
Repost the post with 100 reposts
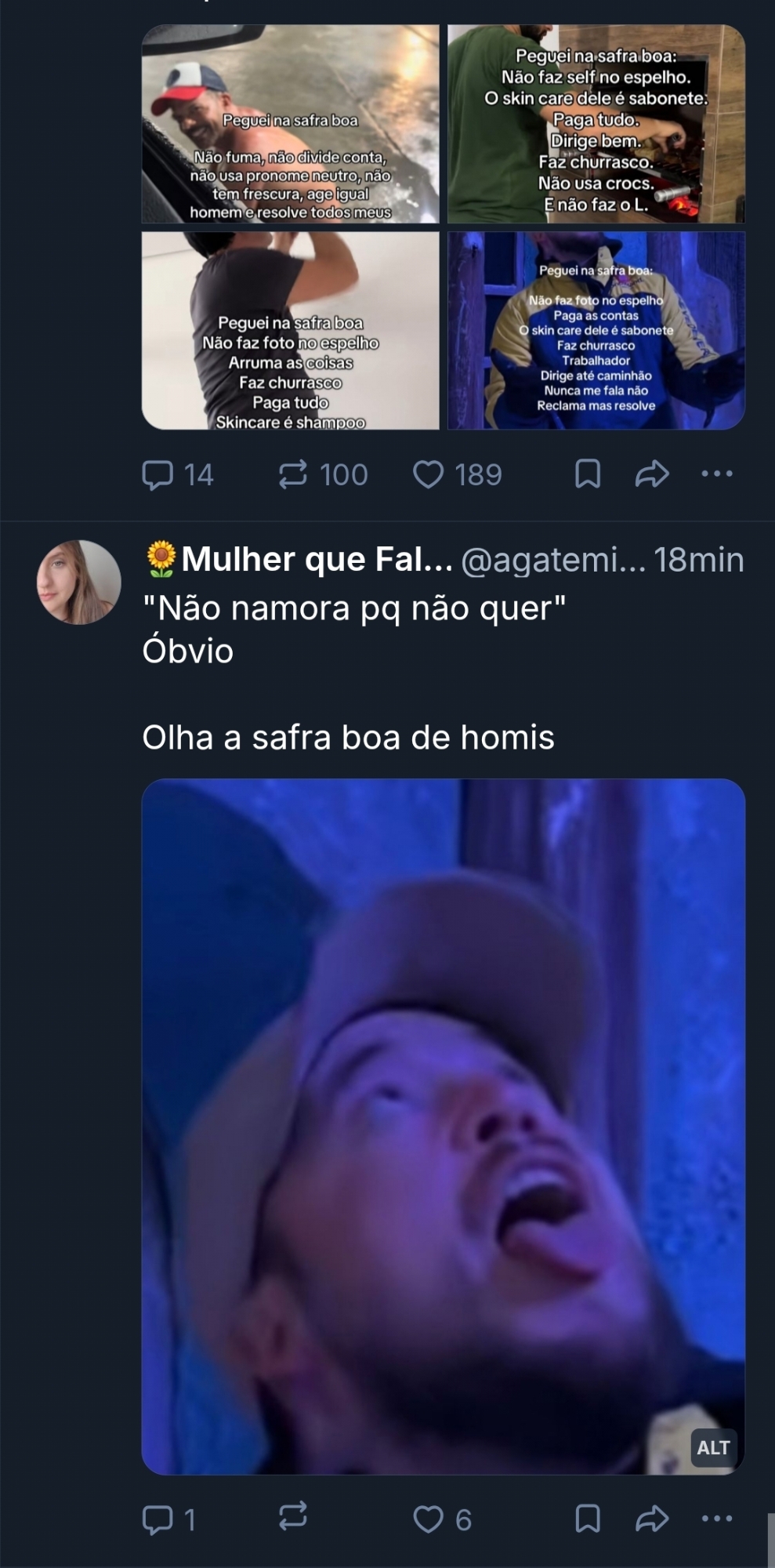293,474
